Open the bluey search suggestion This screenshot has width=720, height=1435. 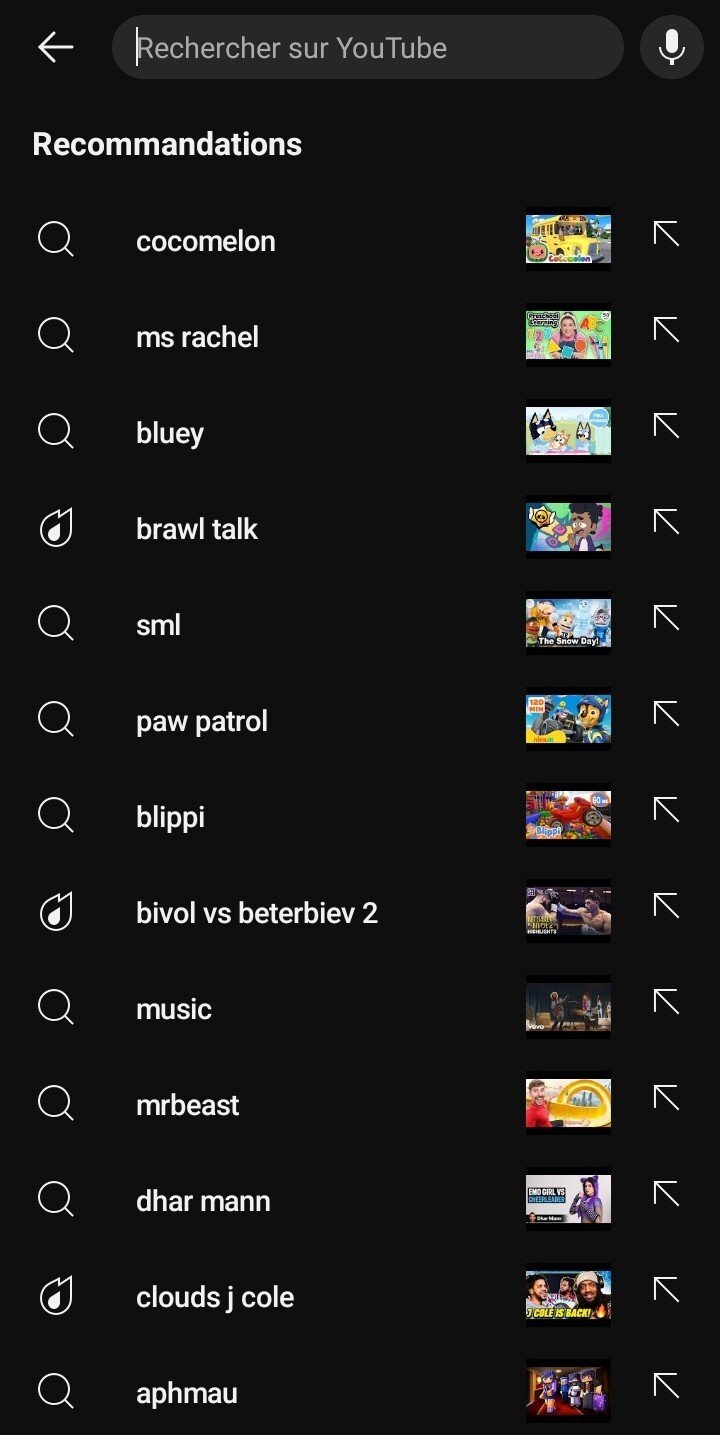tap(360, 433)
